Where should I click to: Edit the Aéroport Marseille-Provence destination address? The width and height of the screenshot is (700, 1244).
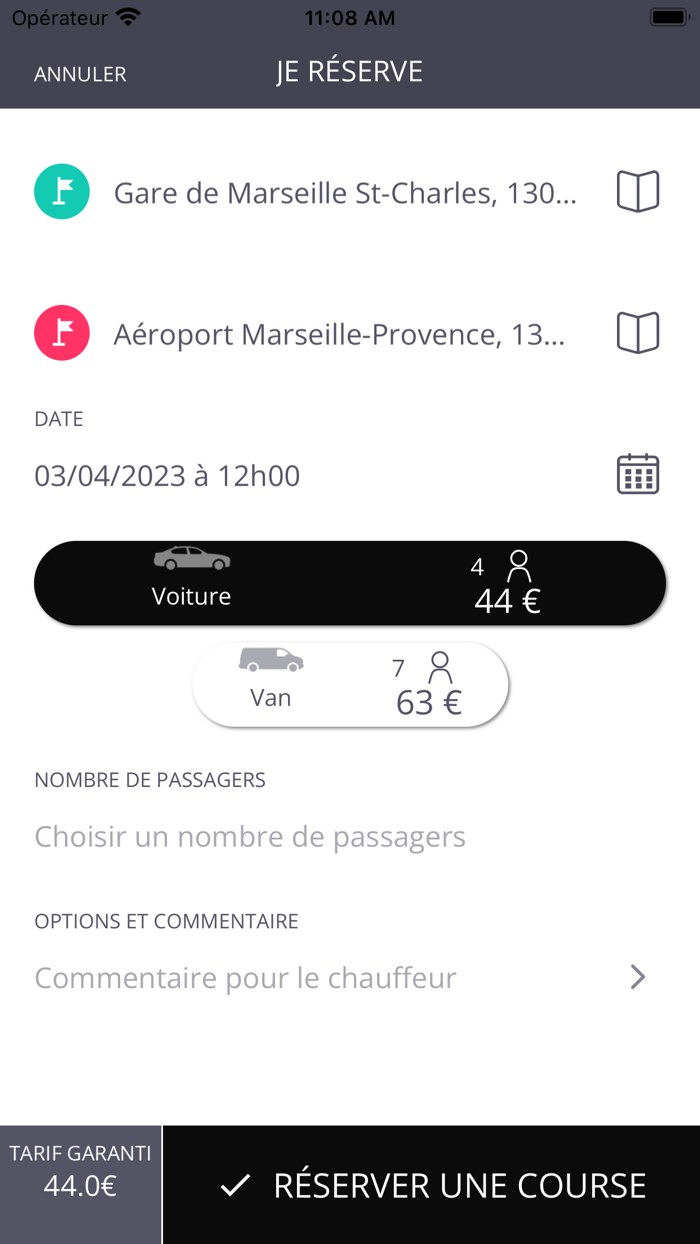tap(339, 334)
